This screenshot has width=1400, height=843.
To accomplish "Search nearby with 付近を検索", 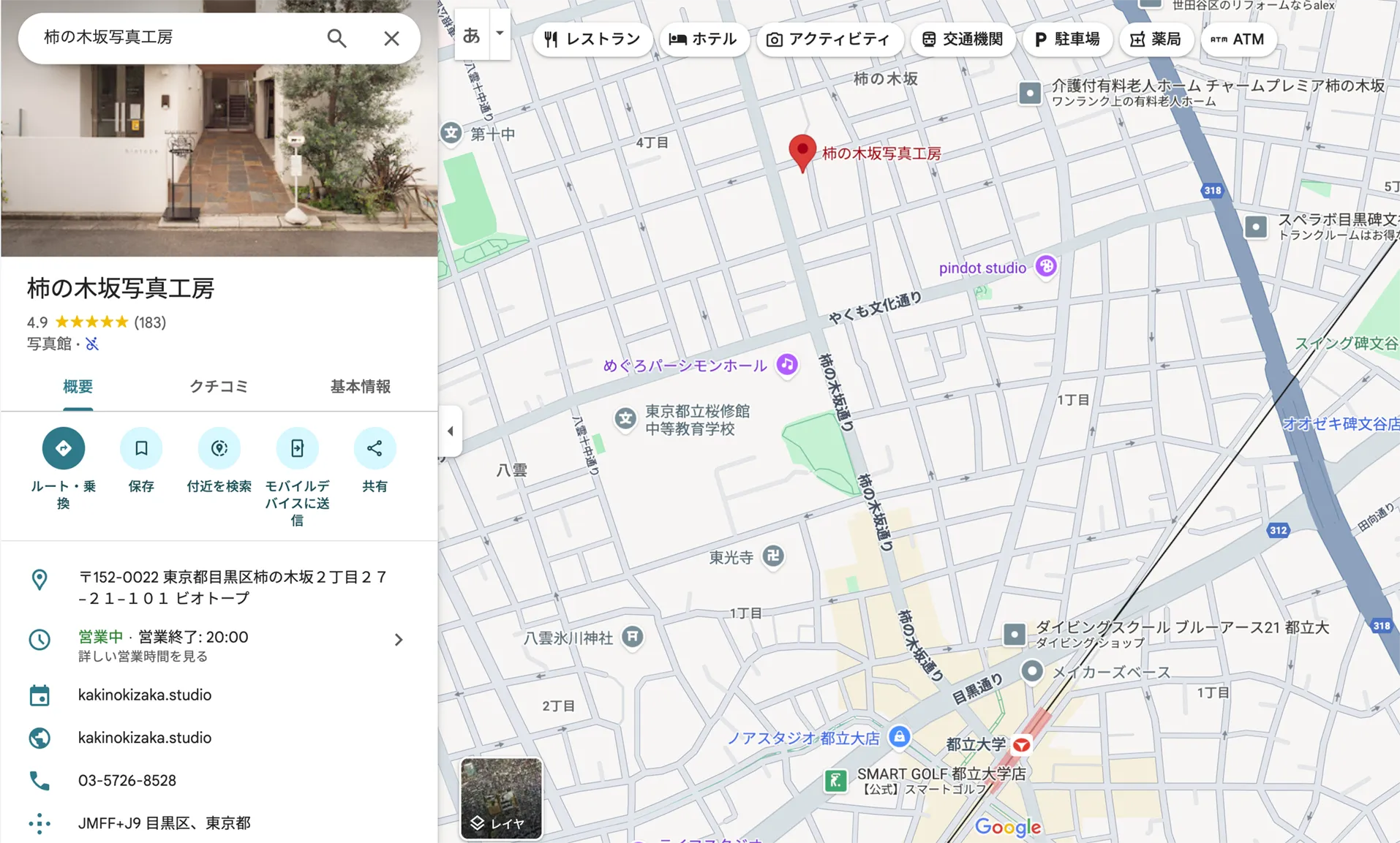I will tap(219, 448).
